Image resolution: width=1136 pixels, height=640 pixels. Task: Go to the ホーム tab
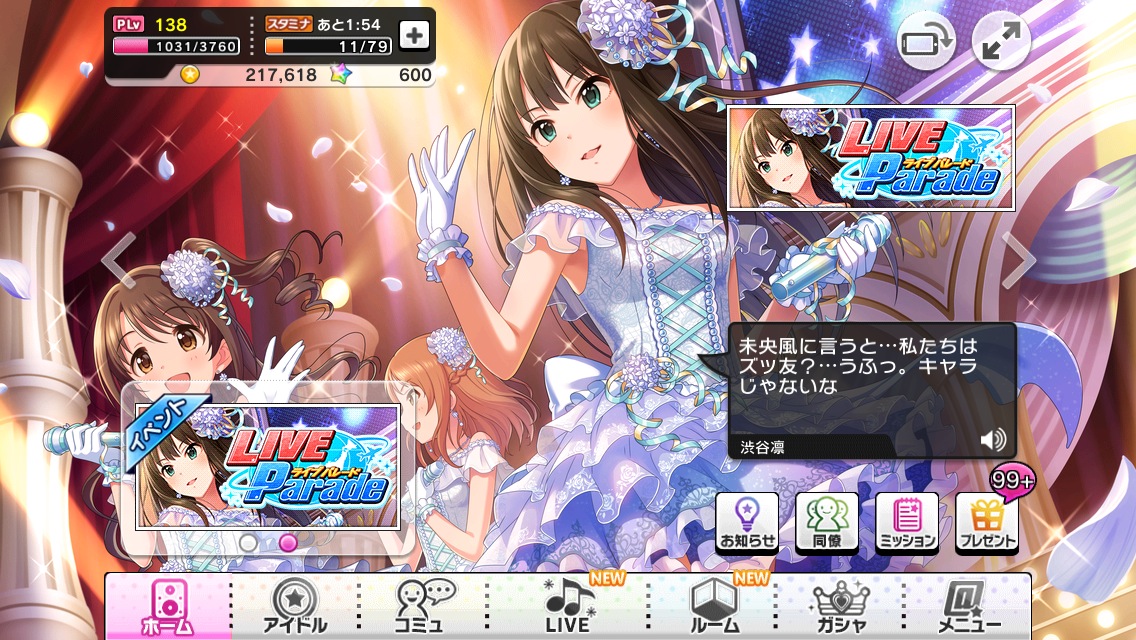click(x=168, y=607)
